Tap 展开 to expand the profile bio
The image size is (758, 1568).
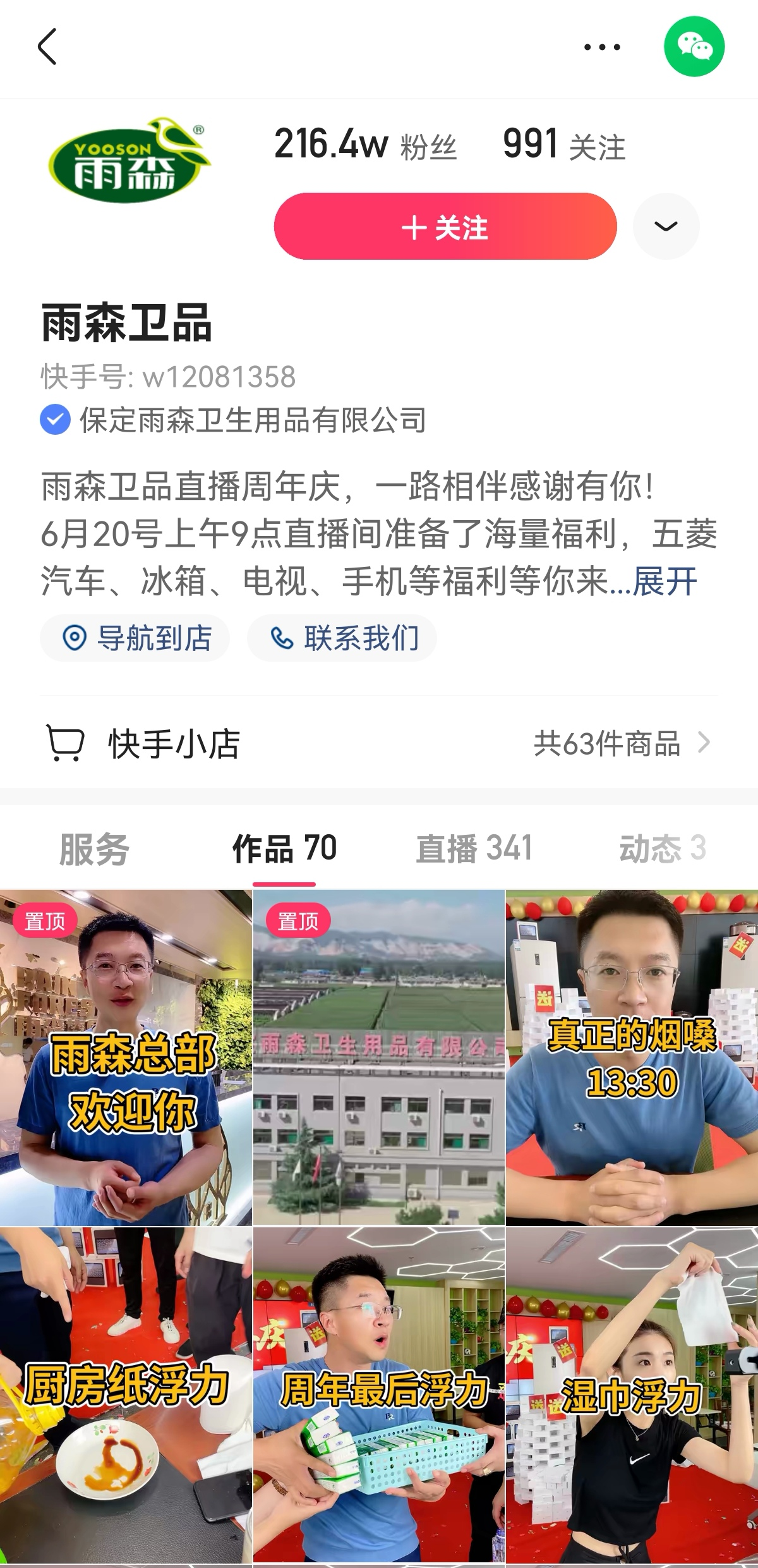pos(665,581)
